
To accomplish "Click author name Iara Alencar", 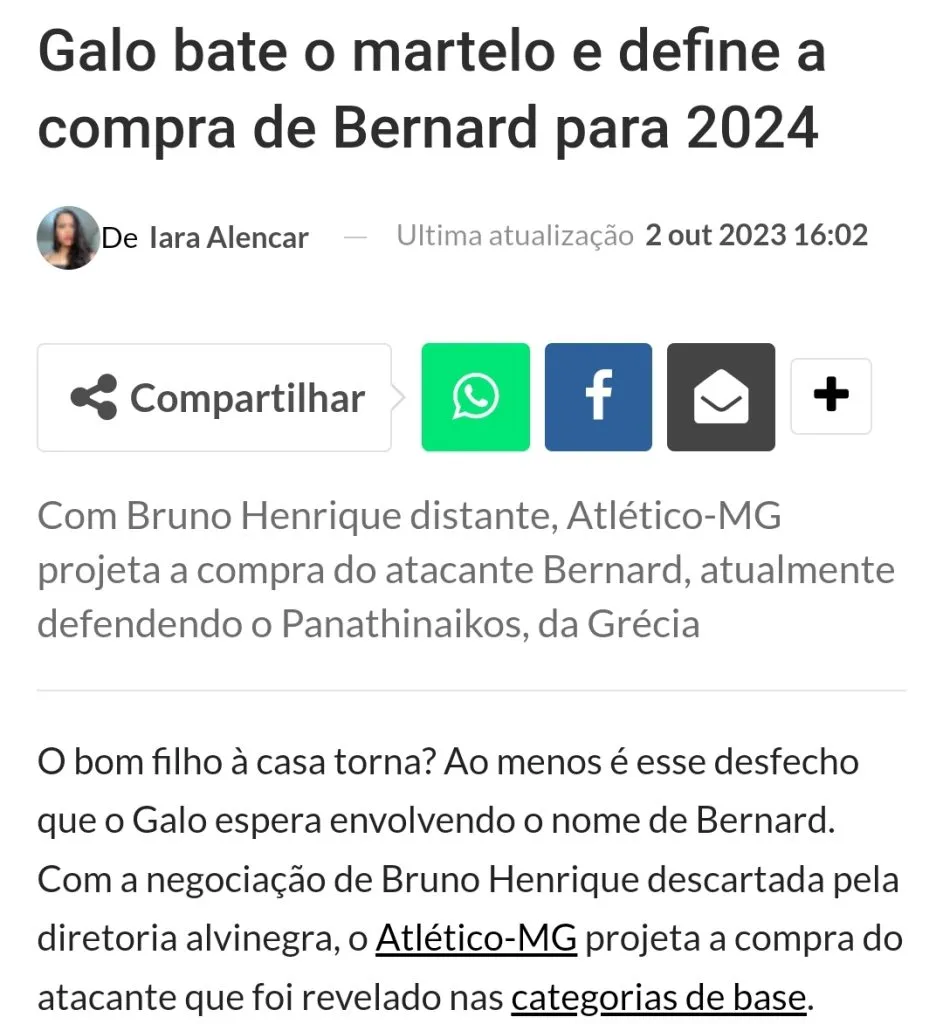I will tap(230, 237).
